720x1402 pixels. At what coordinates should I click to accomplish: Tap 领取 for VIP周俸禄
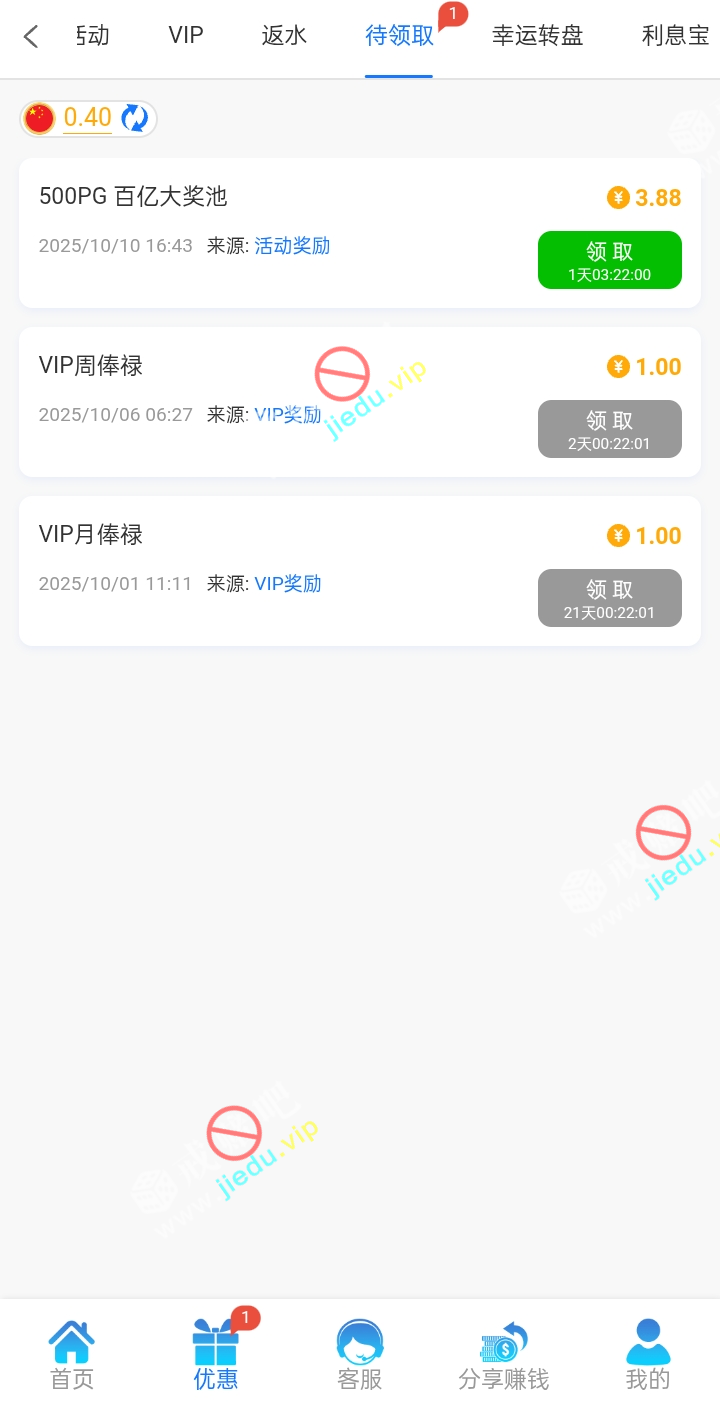pos(609,429)
